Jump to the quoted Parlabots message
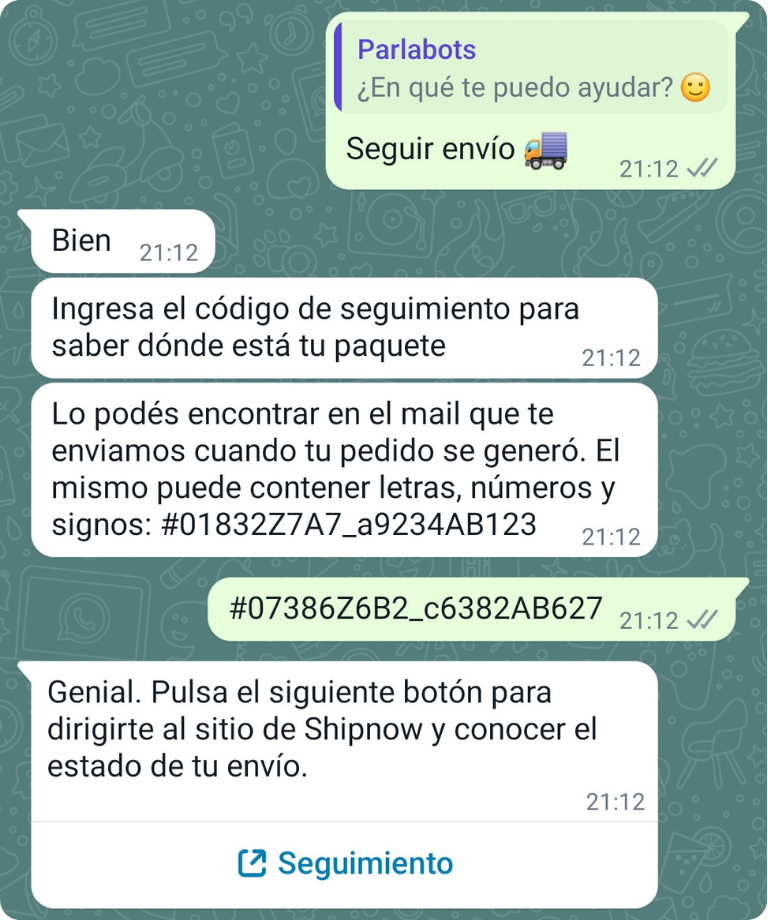 [530, 69]
